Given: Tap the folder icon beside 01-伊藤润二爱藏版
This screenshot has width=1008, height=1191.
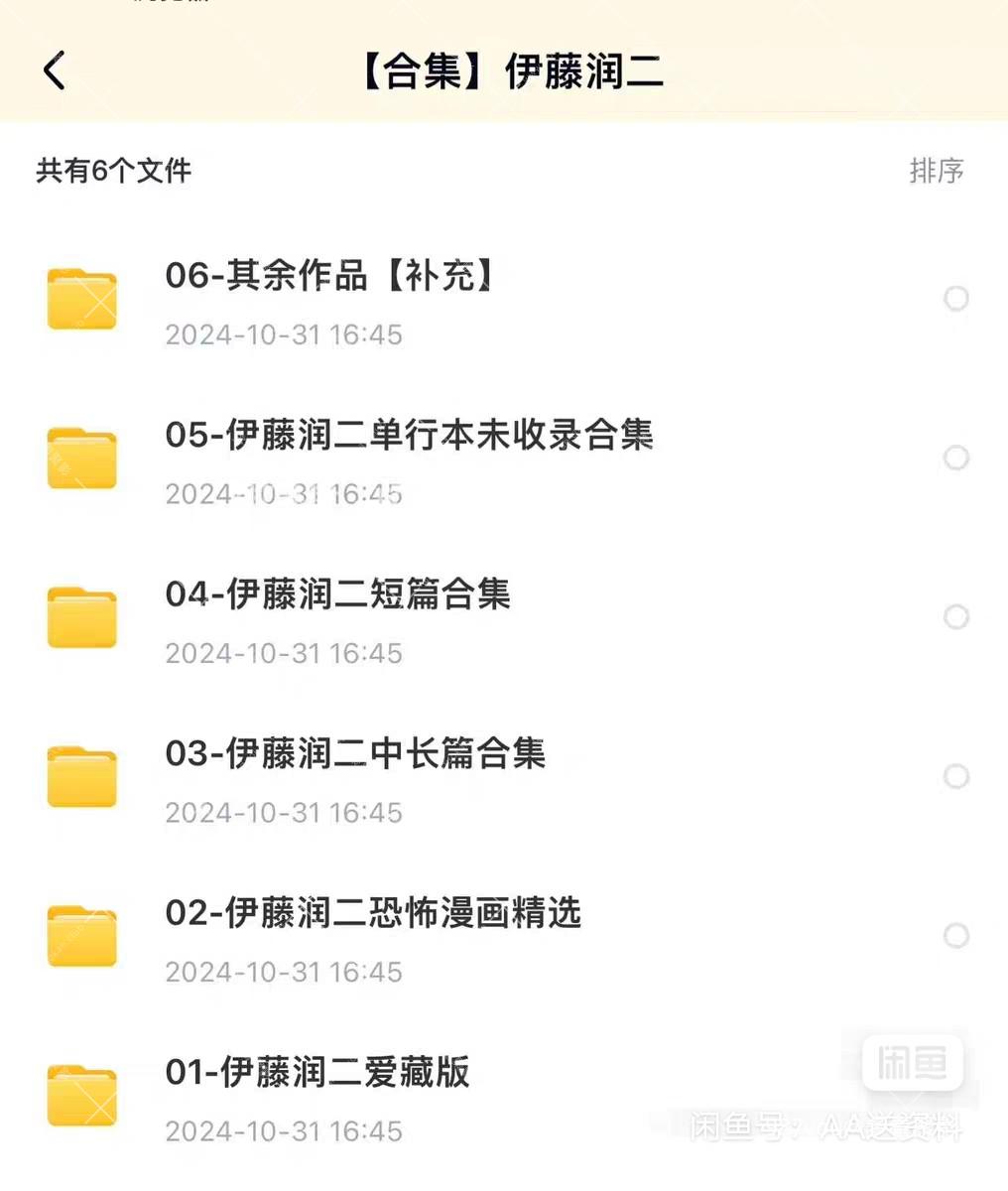Looking at the screenshot, I should coord(82,1095).
